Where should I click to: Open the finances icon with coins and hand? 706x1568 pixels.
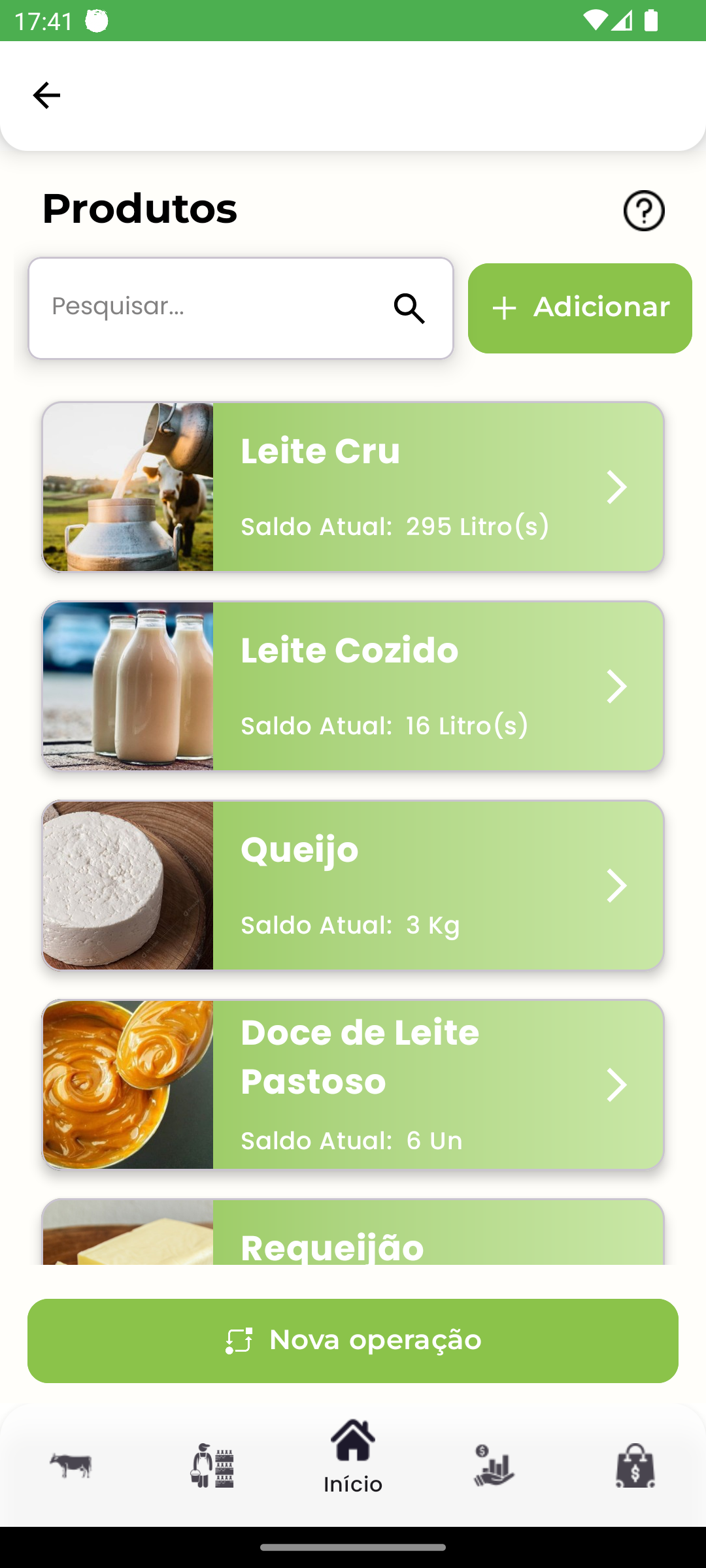(494, 1465)
